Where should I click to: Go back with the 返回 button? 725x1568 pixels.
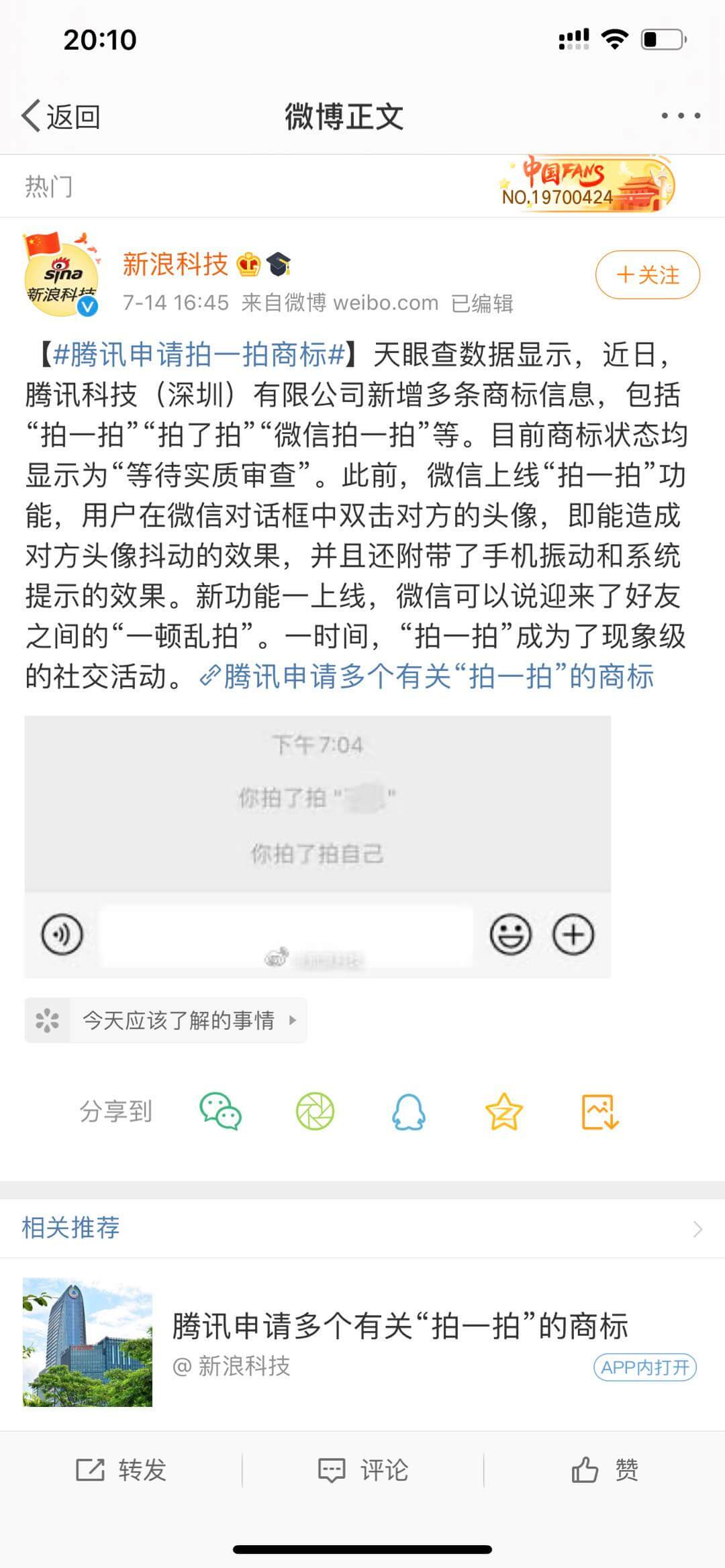[62, 117]
